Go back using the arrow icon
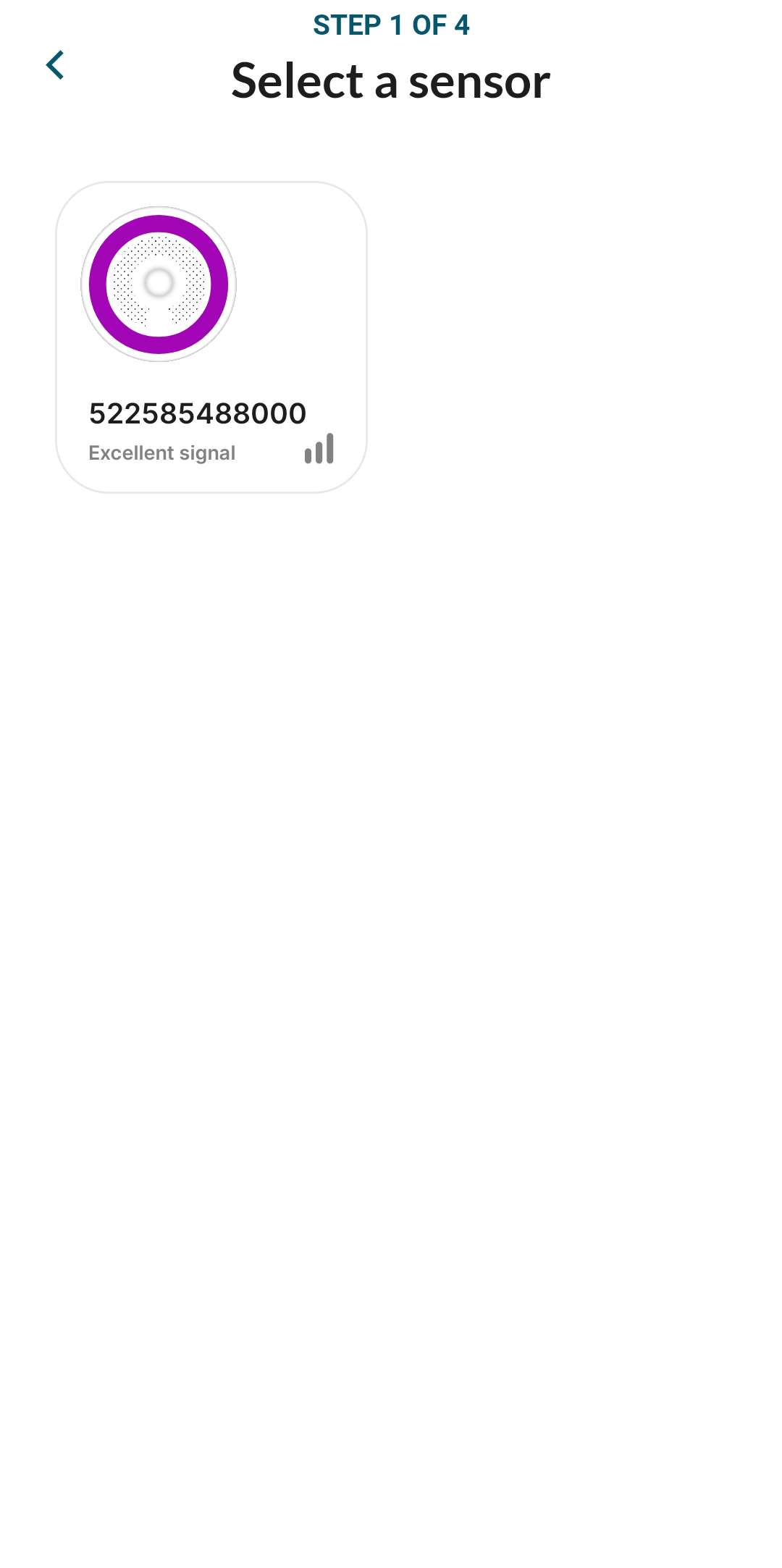Screen dimensions: 782x1568 pos(55,65)
